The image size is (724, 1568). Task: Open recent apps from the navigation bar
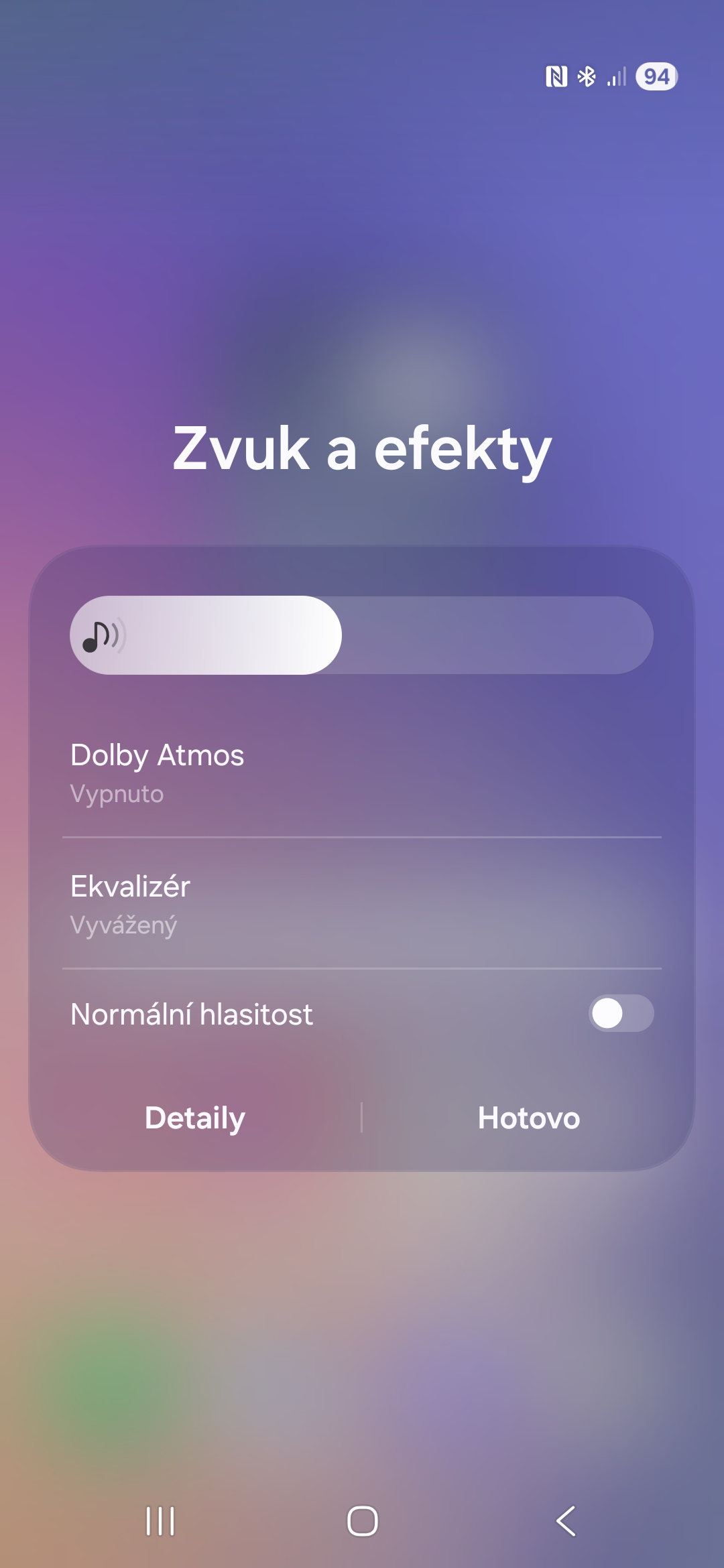point(160,1521)
